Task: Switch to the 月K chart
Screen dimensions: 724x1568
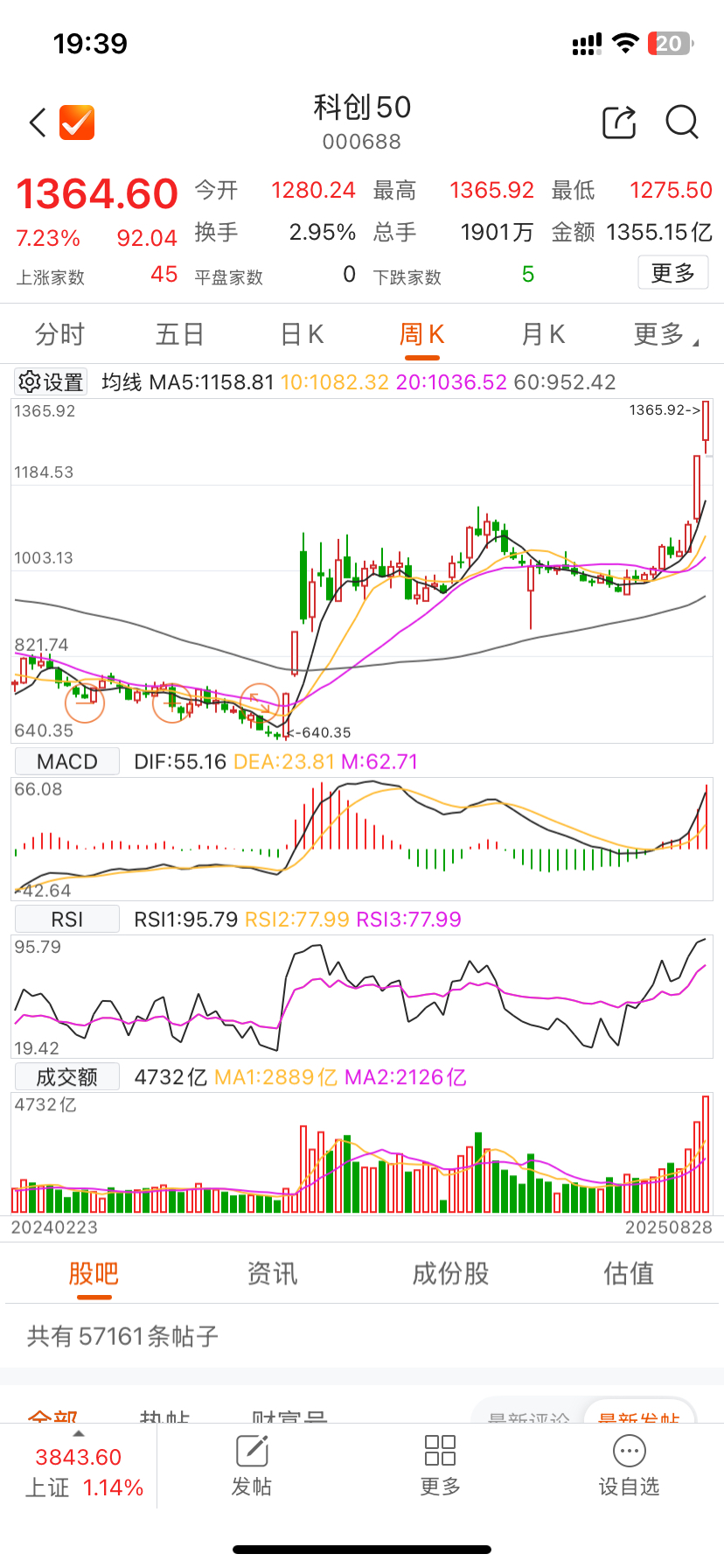Action: click(x=542, y=334)
